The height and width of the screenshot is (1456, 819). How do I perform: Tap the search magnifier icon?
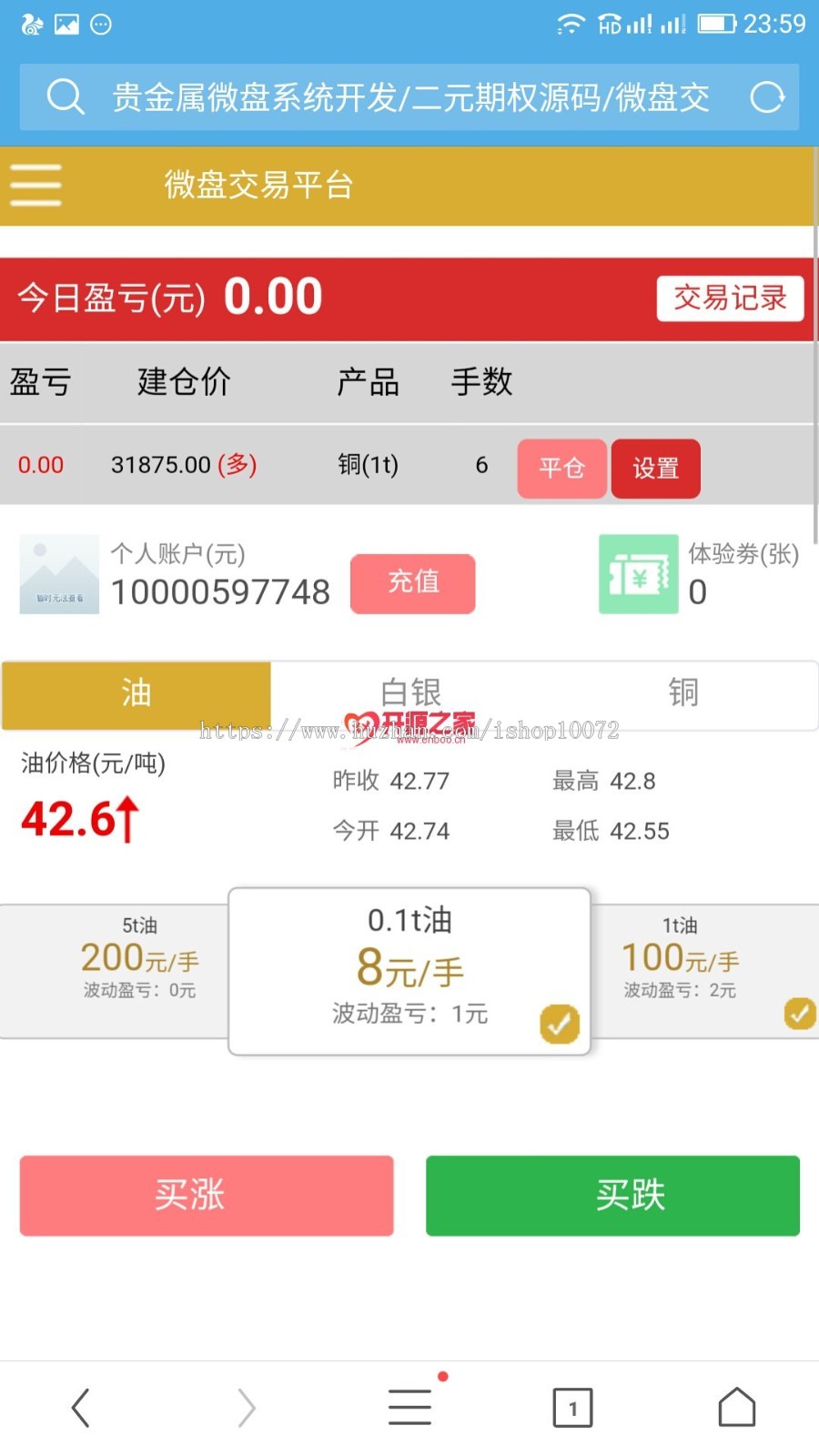point(65,97)
